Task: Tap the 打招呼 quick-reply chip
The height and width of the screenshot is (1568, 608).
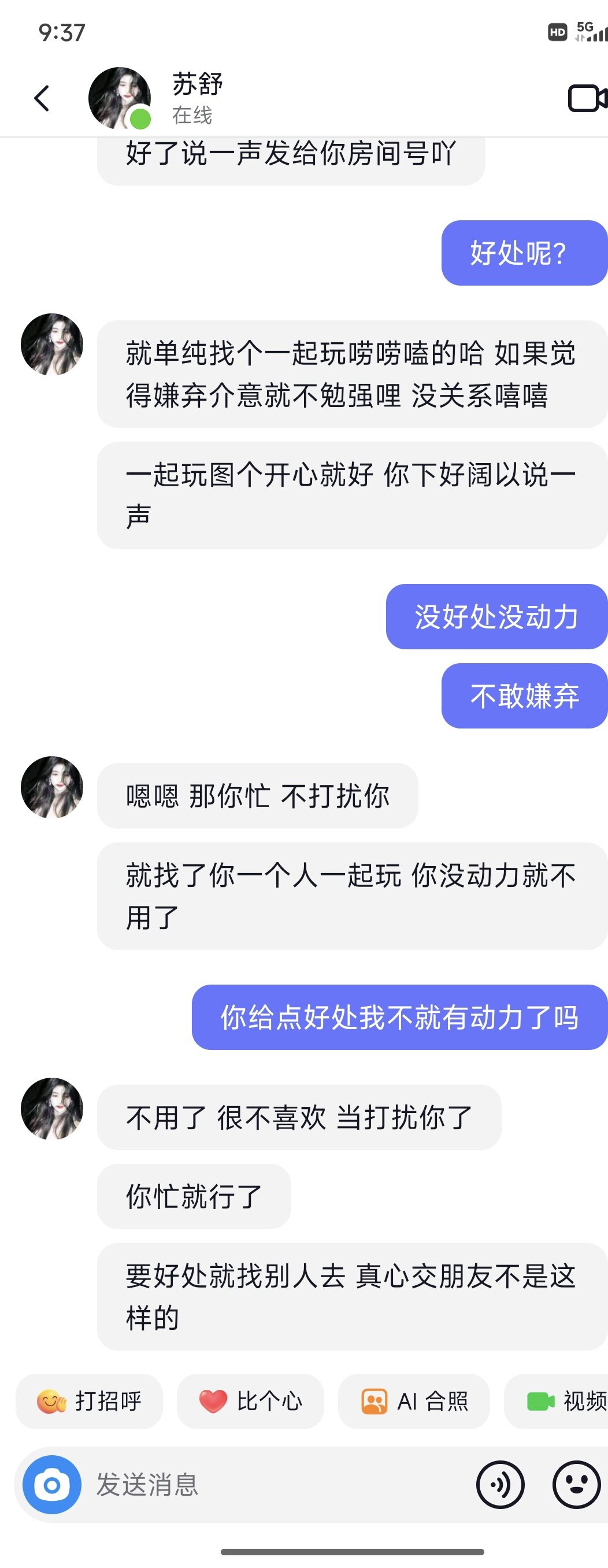Action: coord(90,1402)
